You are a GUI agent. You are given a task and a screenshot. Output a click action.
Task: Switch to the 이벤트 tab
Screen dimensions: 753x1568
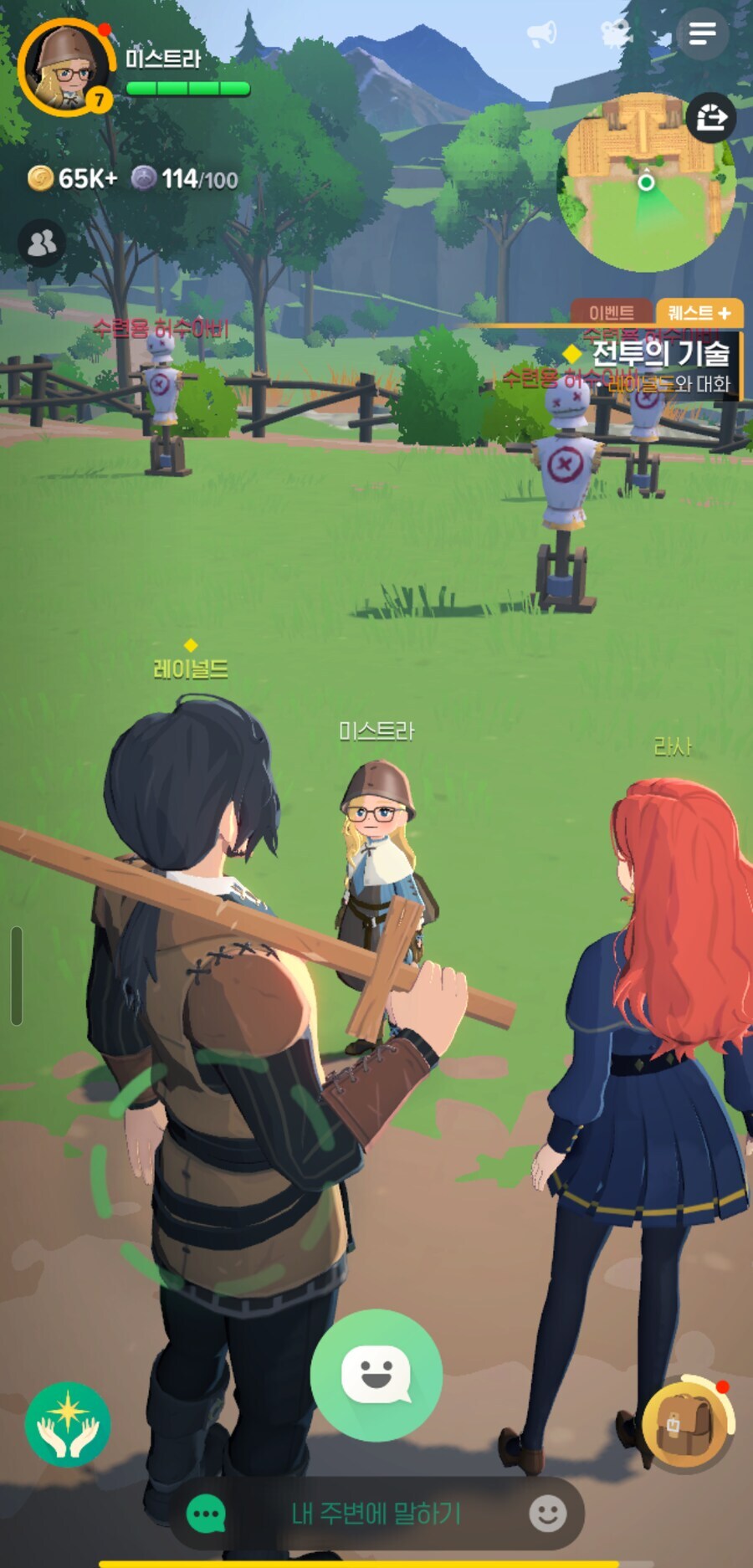pos(611,313)
